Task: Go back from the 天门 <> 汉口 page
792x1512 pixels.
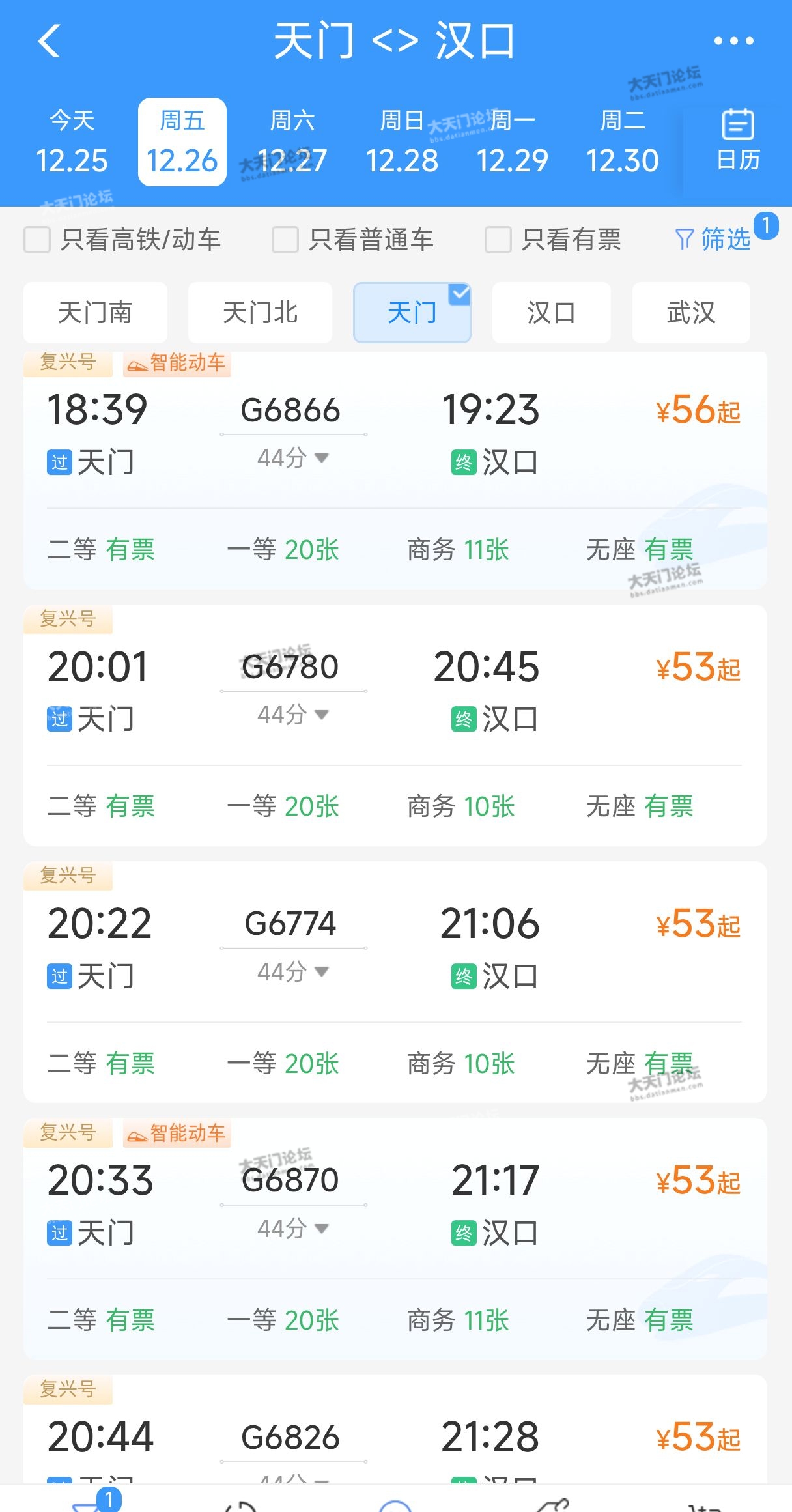Action: tap(49, 41)
